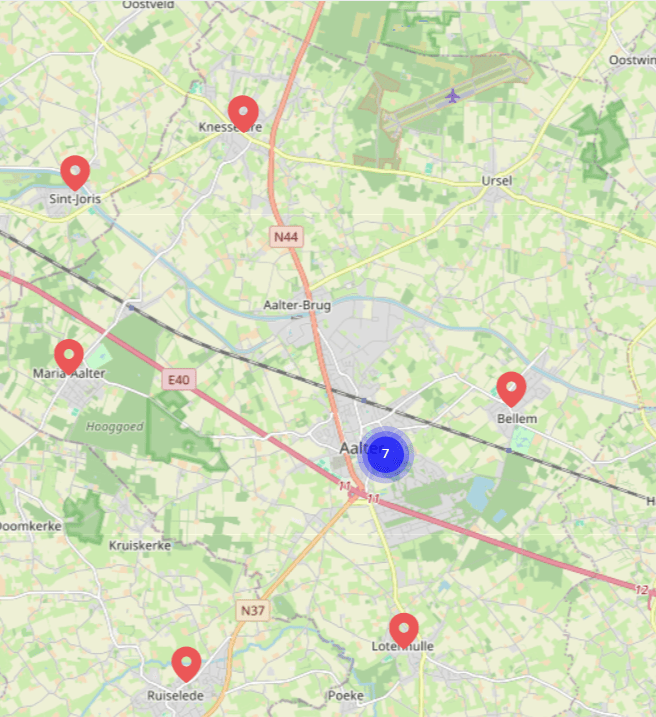The image size is (656, 717).
Task: Select the Sint-Joris location pin
Action: pos(75,171)
